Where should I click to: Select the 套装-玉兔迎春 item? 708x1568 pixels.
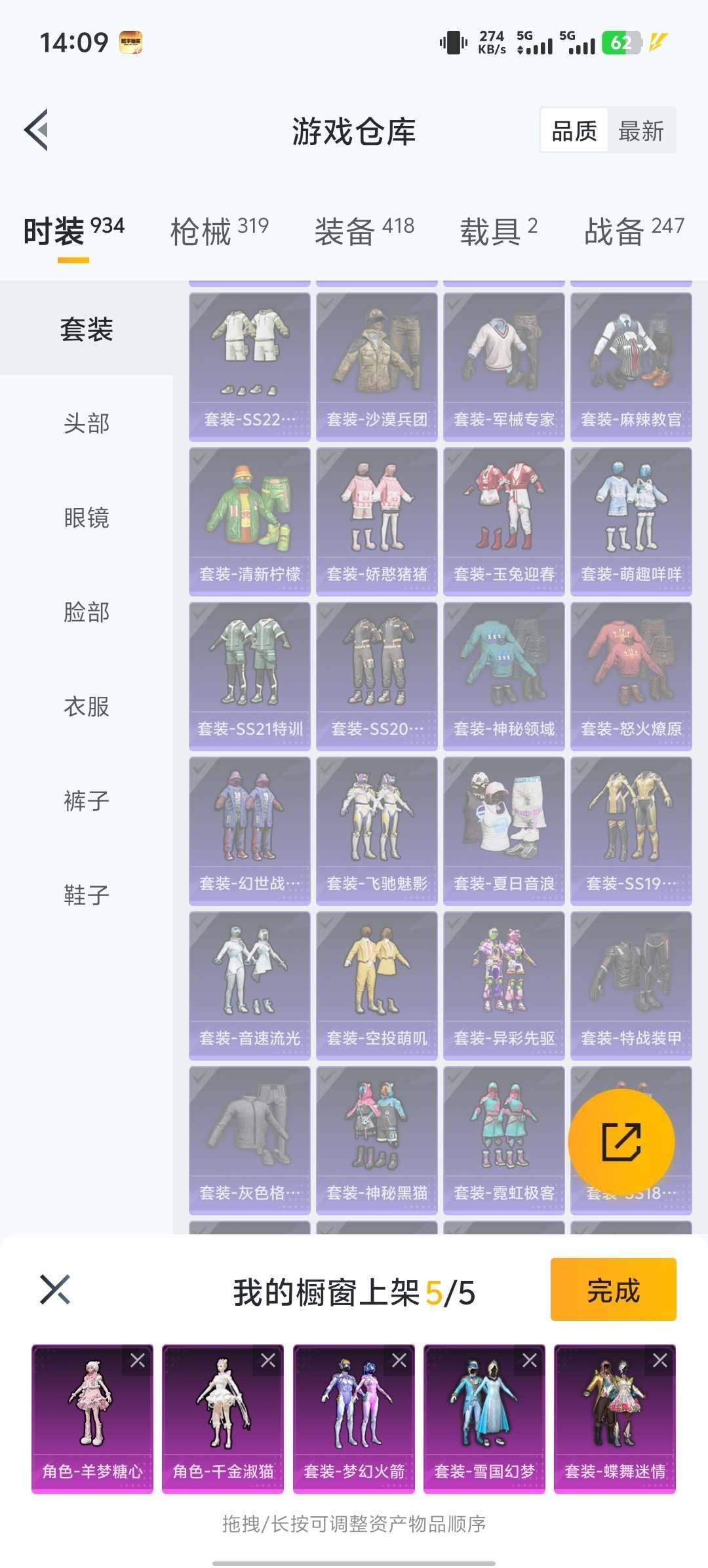(503, 518)
